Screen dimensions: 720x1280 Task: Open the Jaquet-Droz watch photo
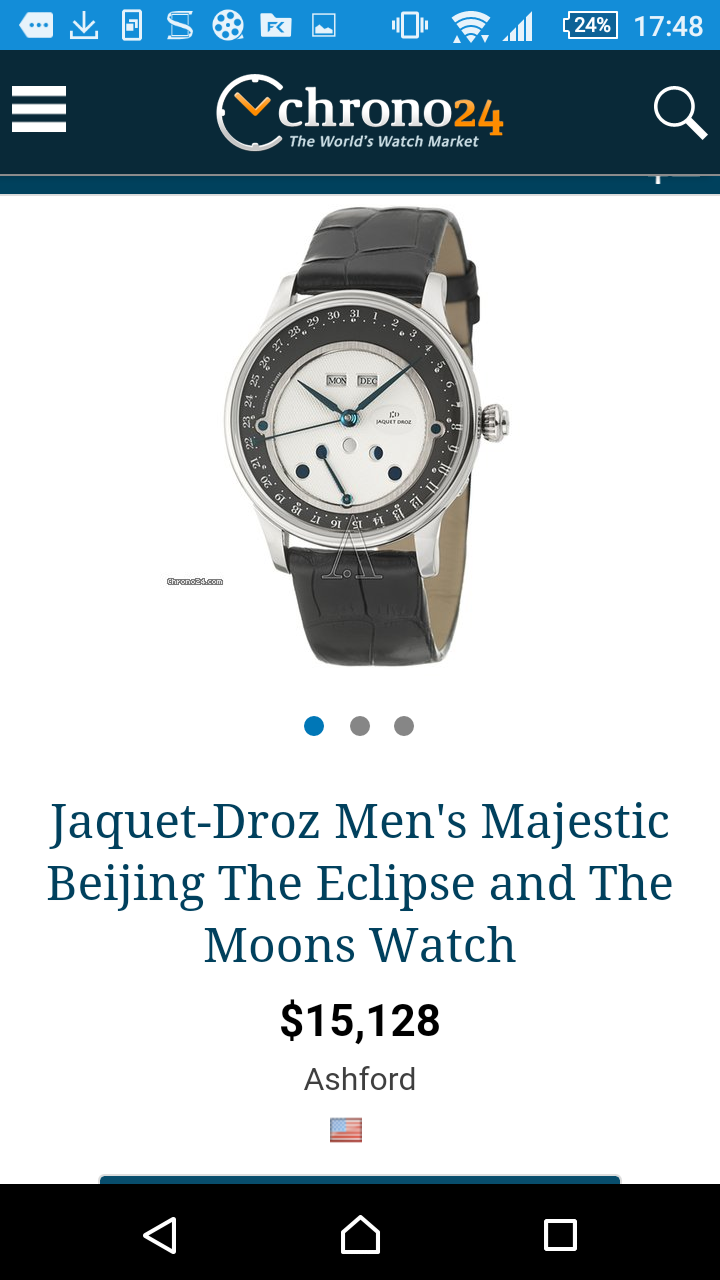360,435
